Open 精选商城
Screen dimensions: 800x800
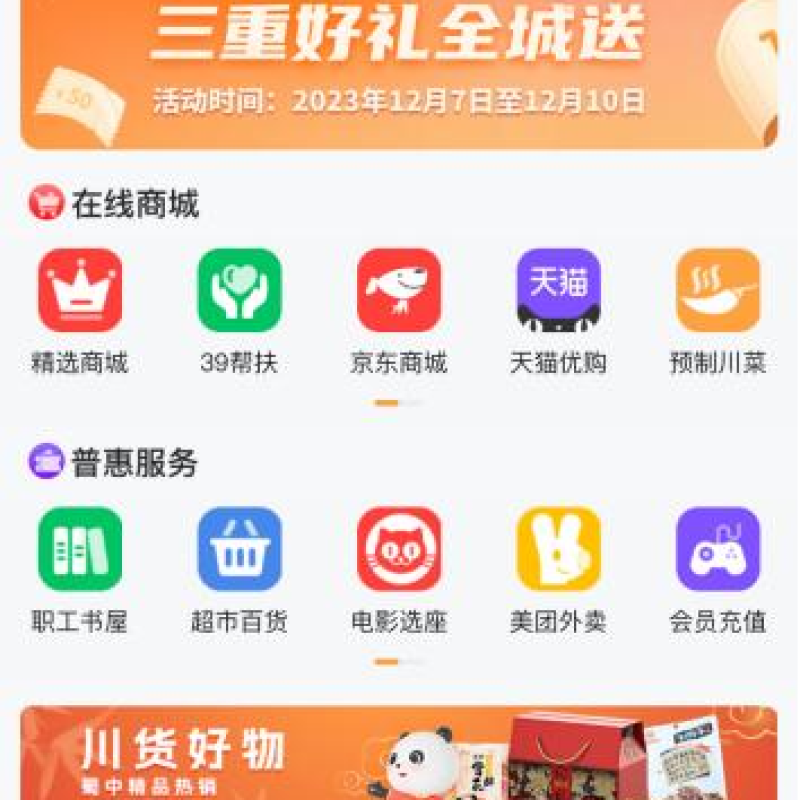click(x=80, y=291)
